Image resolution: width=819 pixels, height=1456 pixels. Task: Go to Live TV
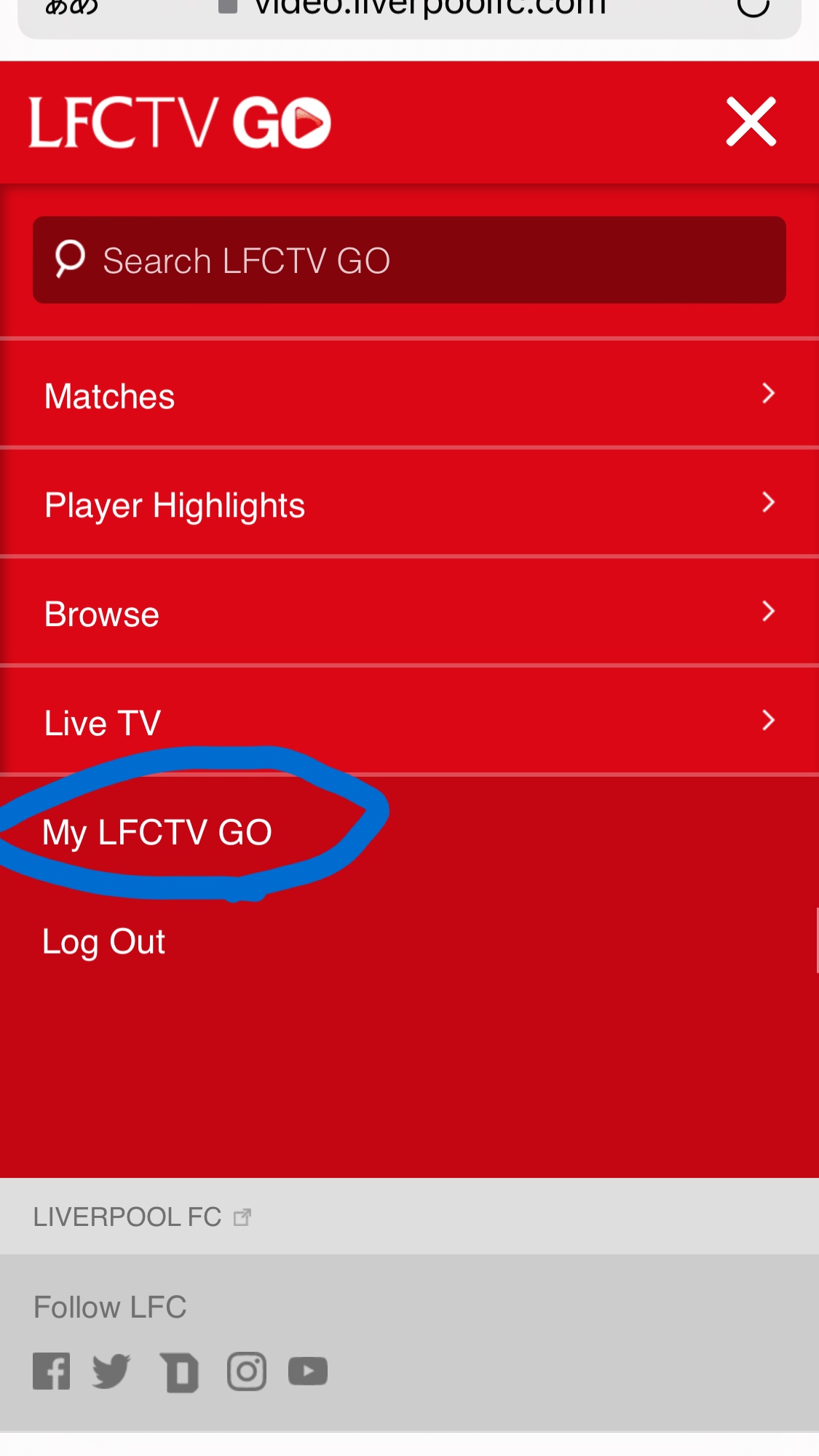point(409,722)
